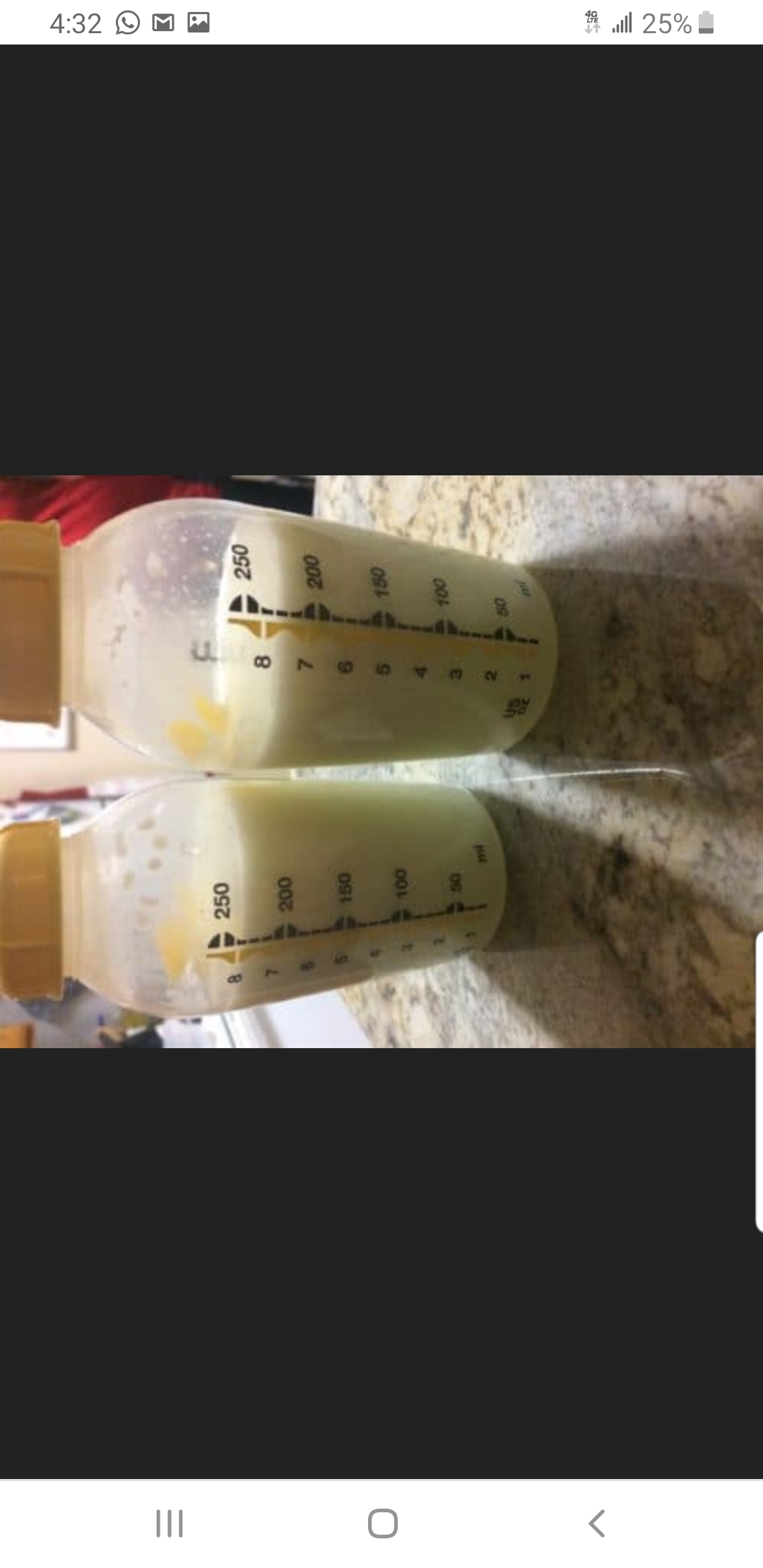The height and width of the screenshot is (1568, 763).
Task: Go back using the navigation bar
Action: pos(597,1524)
